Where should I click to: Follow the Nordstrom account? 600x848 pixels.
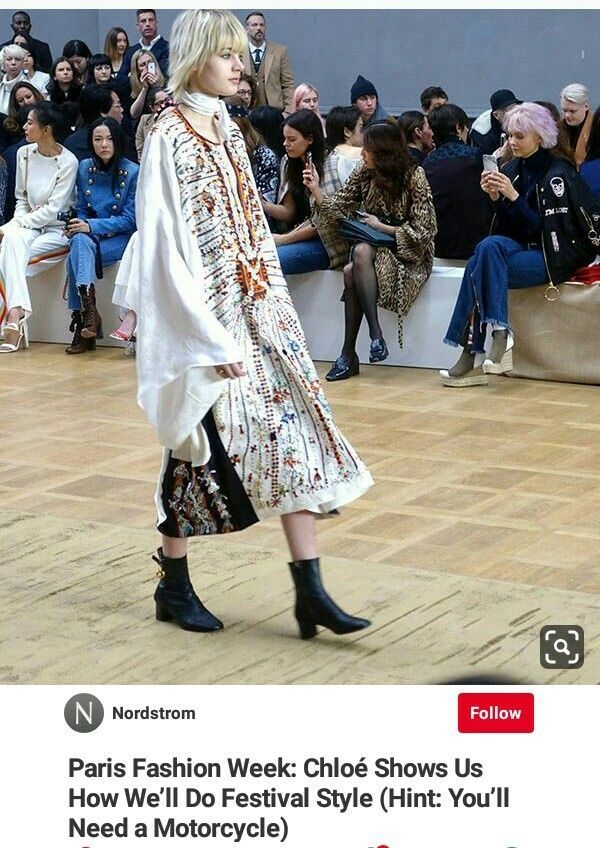[x=496, y=713]
